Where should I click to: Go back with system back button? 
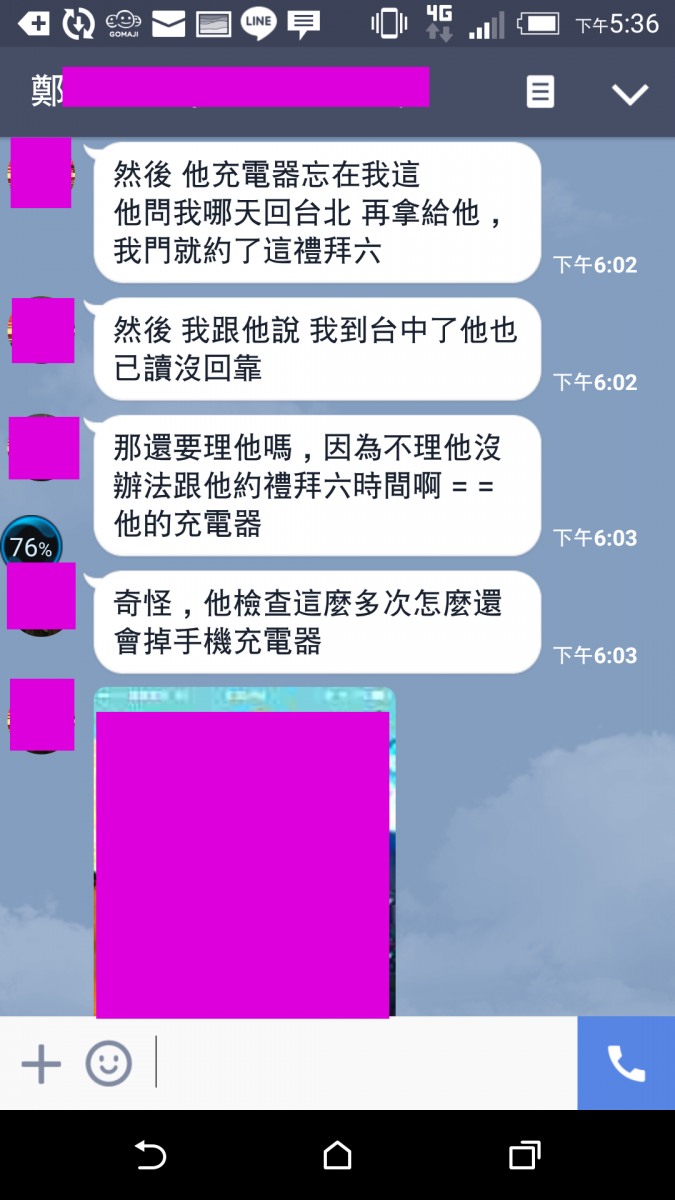(151, 1156)
